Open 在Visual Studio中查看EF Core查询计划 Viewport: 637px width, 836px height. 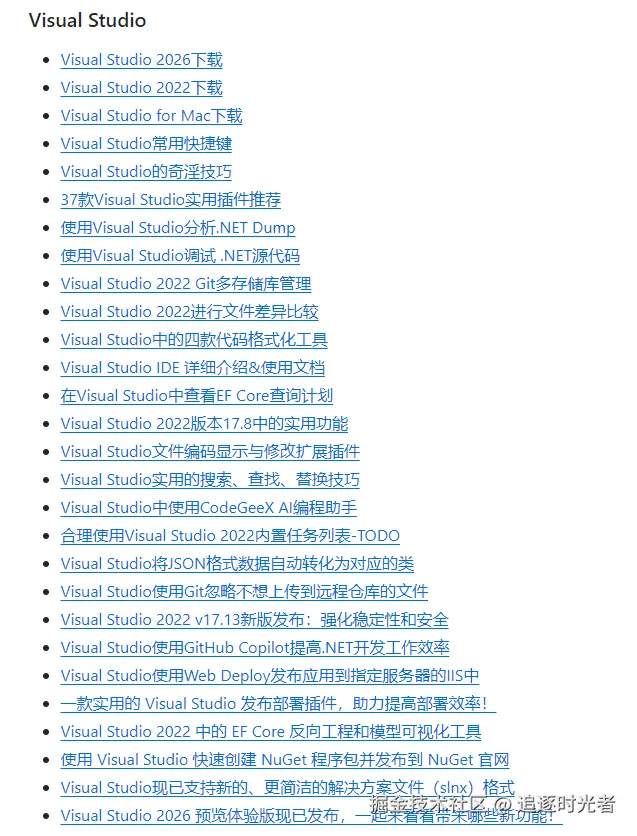click(196, 396)
